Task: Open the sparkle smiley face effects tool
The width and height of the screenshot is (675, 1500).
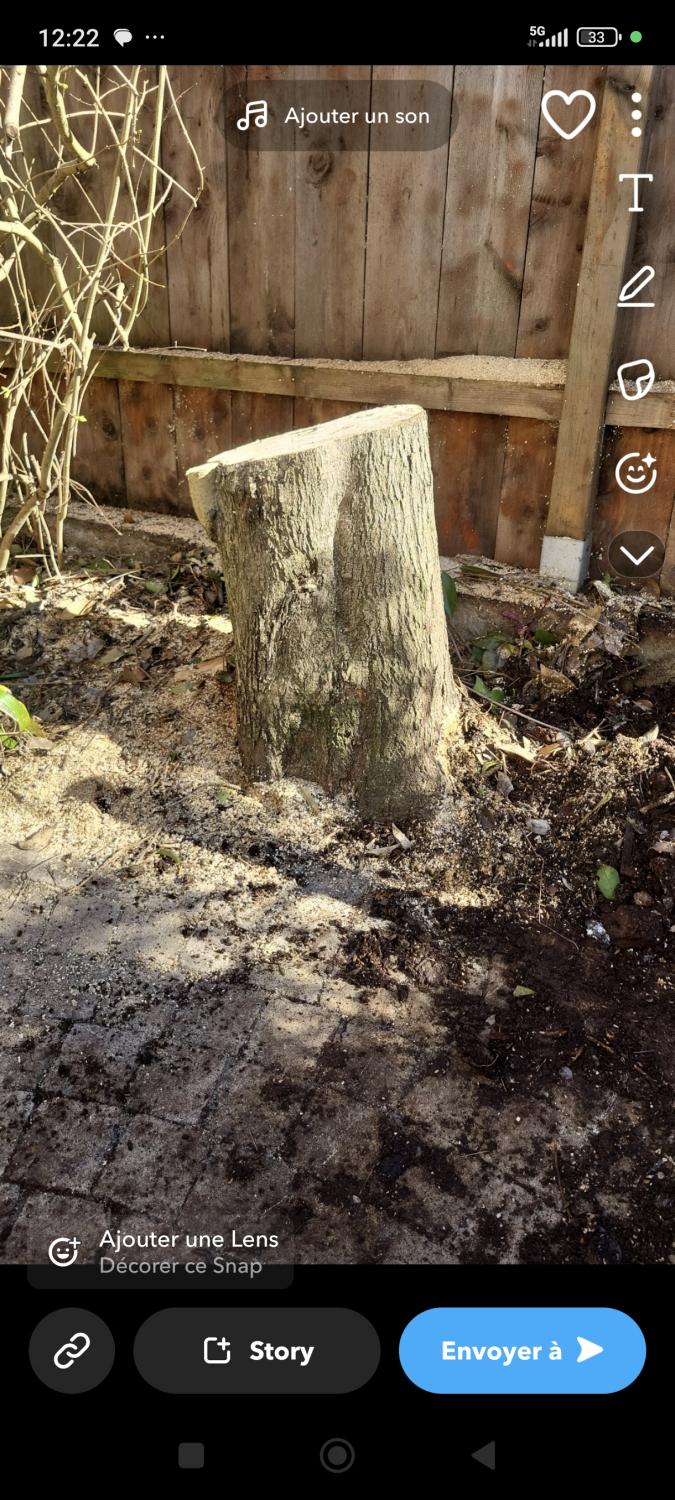Action: 636,473
